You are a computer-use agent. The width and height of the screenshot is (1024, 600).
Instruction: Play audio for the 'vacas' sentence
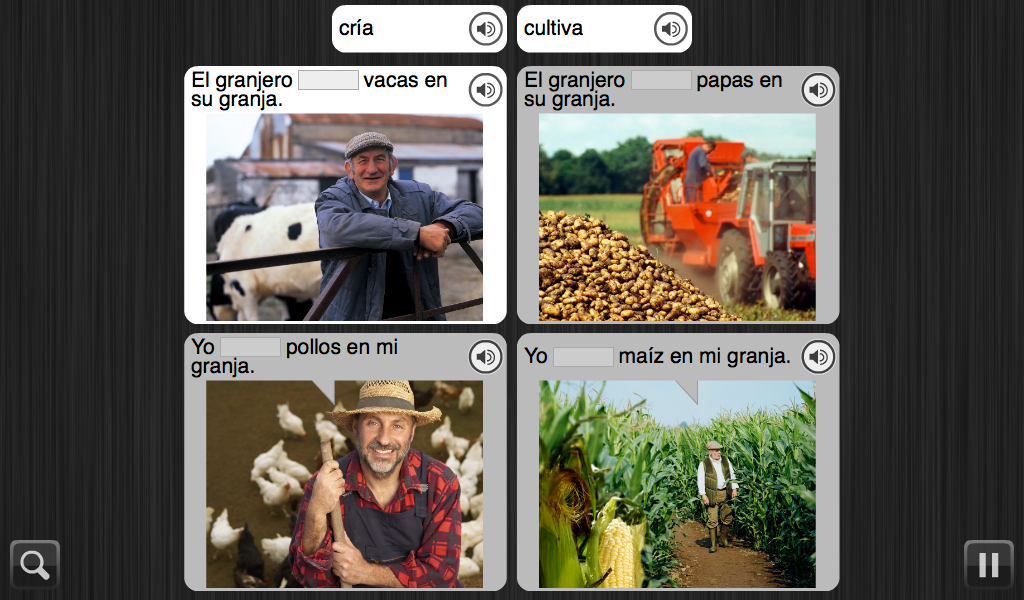coord(486,90)
